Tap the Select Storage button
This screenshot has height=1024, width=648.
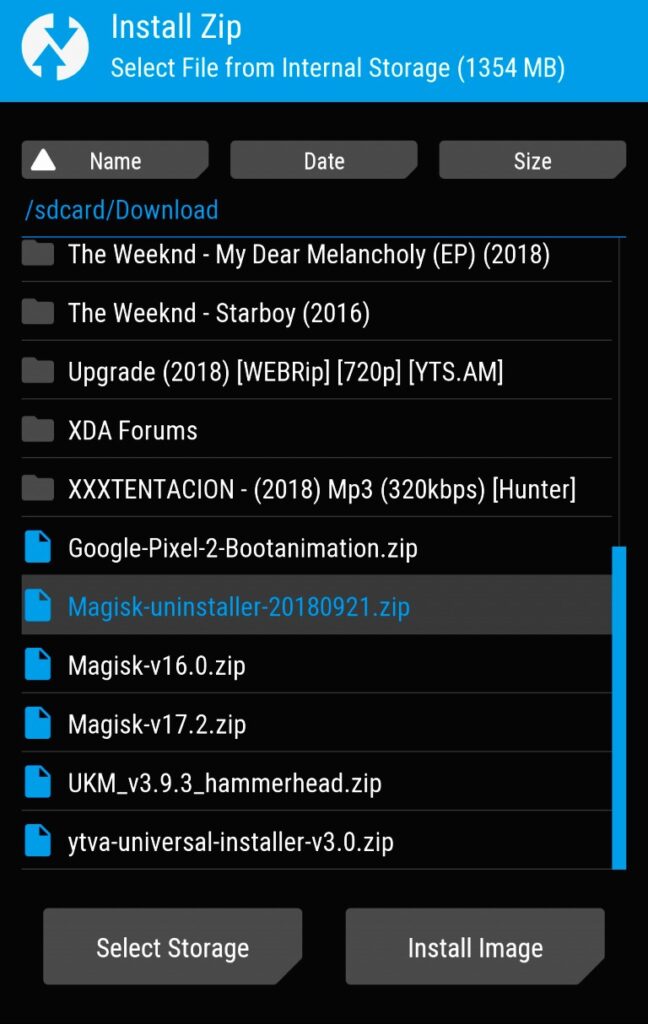coord(172,947)
